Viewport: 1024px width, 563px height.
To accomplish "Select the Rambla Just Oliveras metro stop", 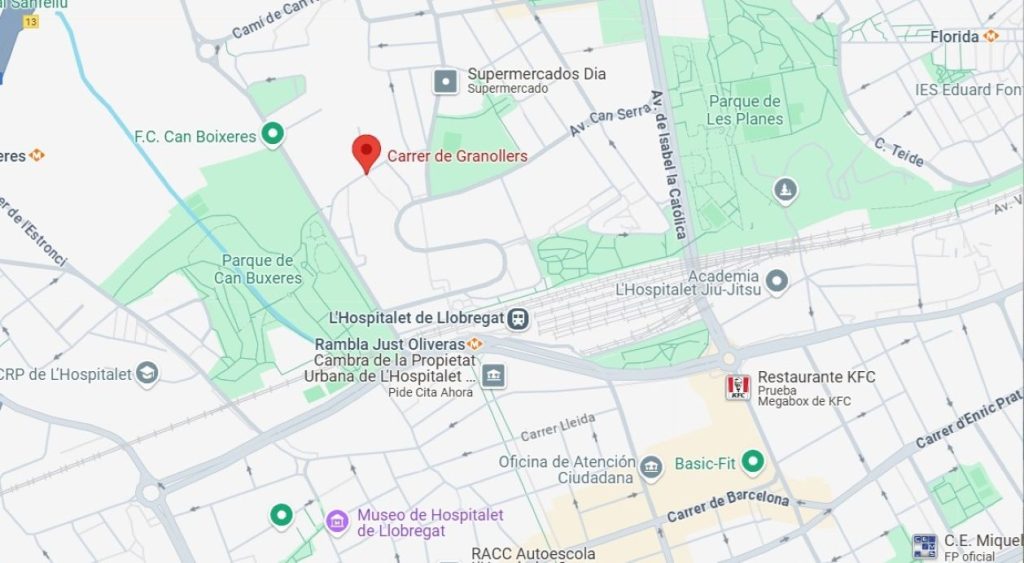I will pos(475,344).
